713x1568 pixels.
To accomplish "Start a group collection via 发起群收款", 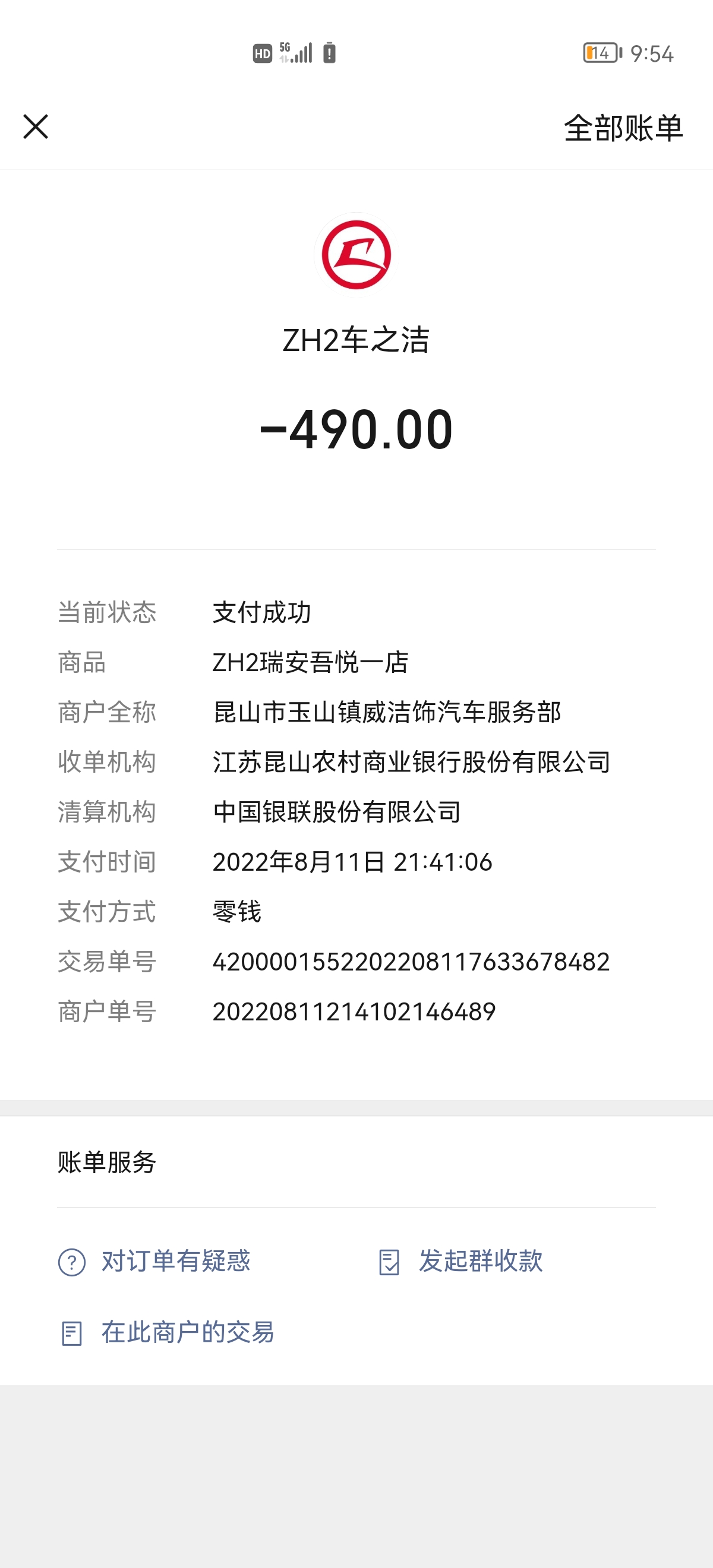I will click(x=461, y=1261).
